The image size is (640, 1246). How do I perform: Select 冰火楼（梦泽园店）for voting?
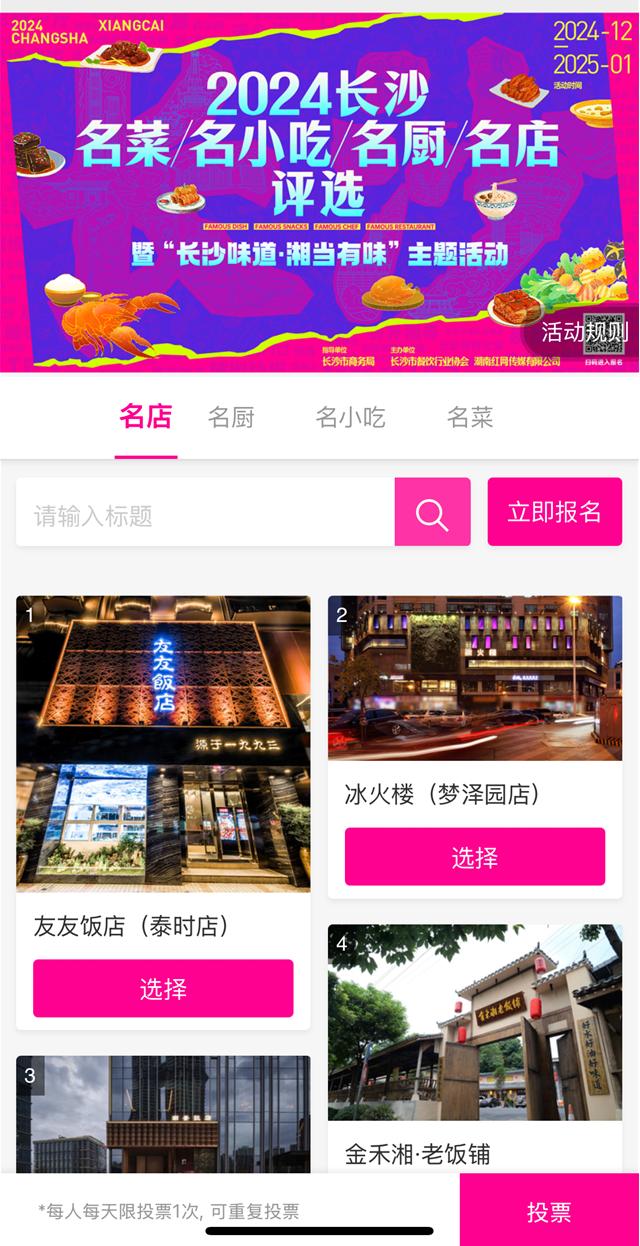click(x=475, y=857)
